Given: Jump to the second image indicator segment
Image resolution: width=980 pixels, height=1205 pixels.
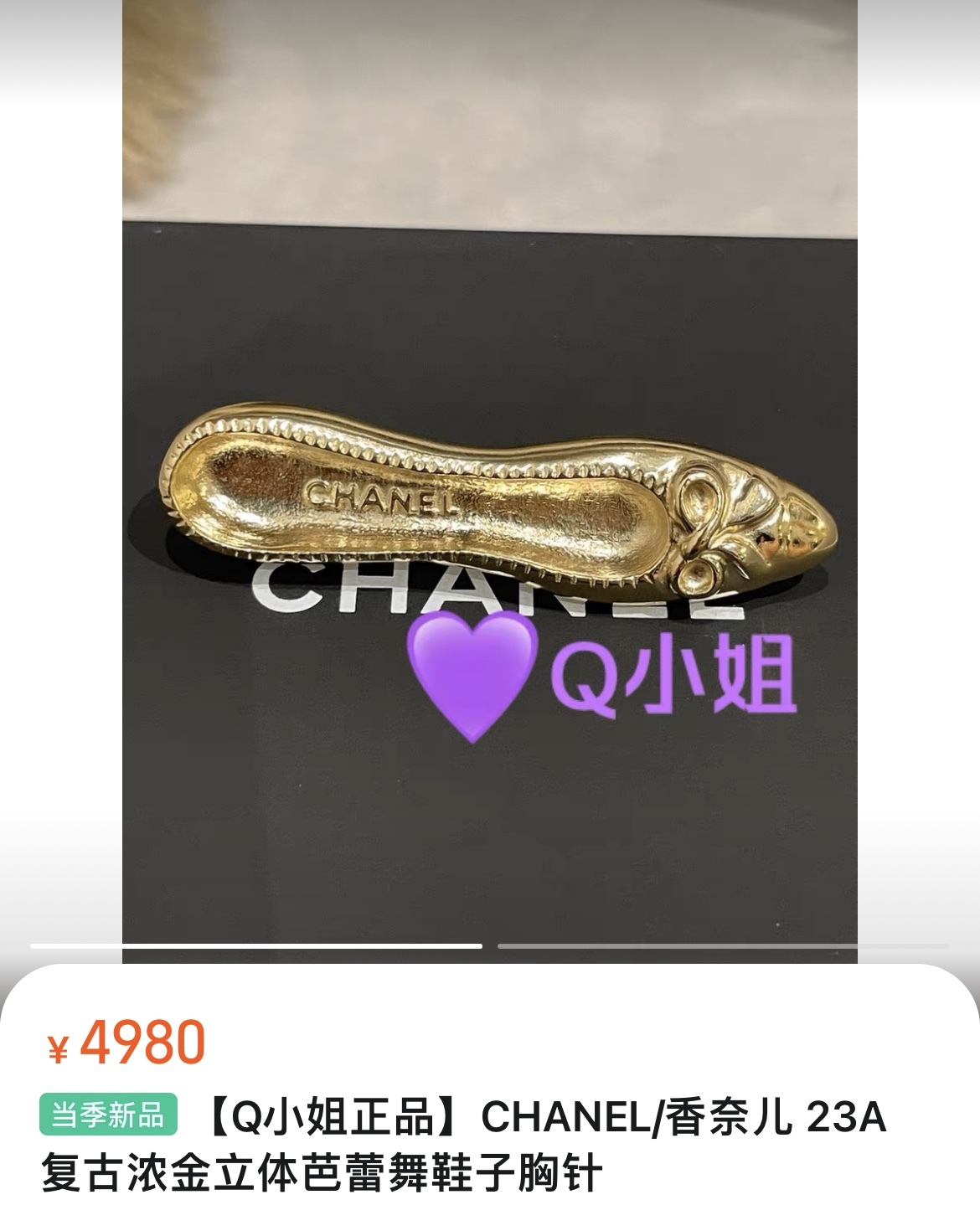Looking at the screenshot, I should 722,946.
